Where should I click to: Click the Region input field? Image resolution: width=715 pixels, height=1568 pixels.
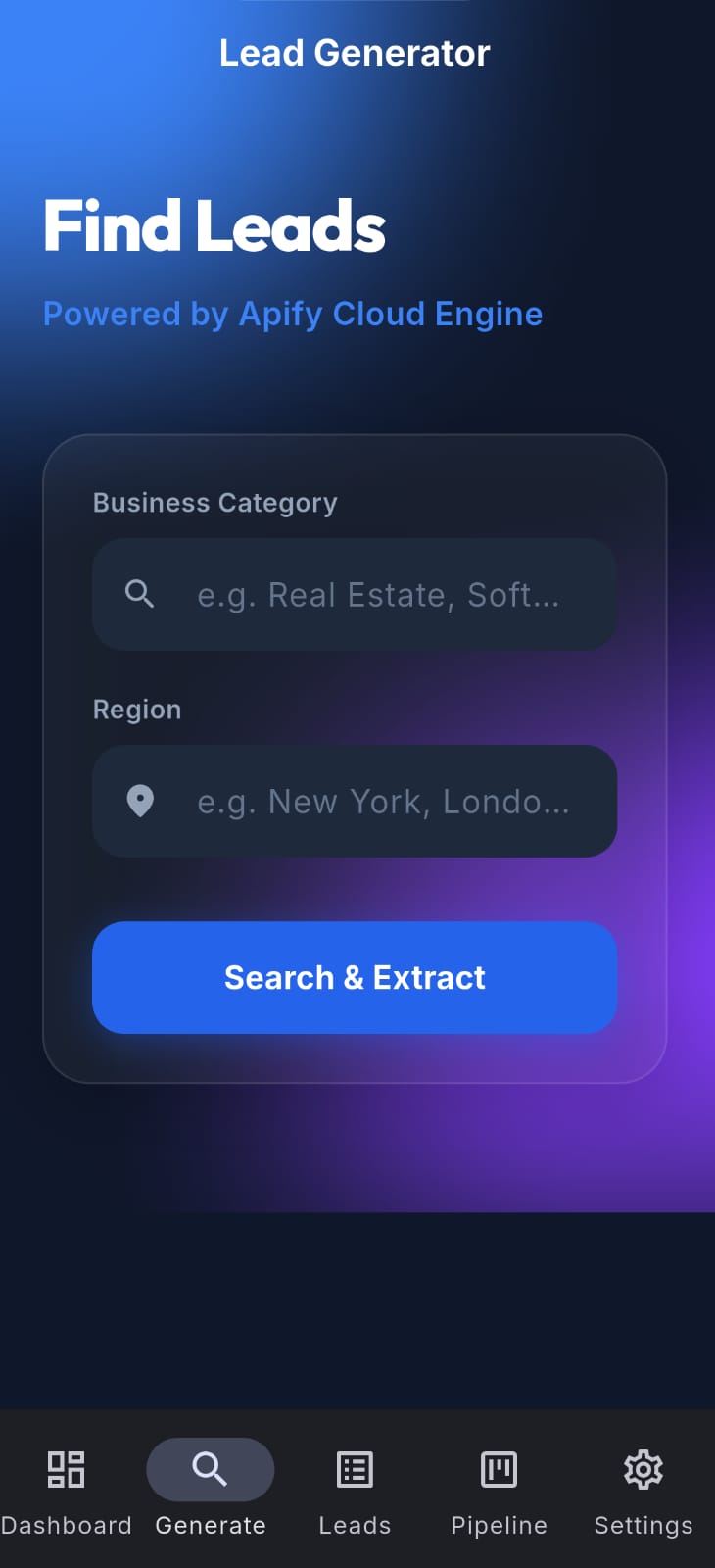pos(355,801)
